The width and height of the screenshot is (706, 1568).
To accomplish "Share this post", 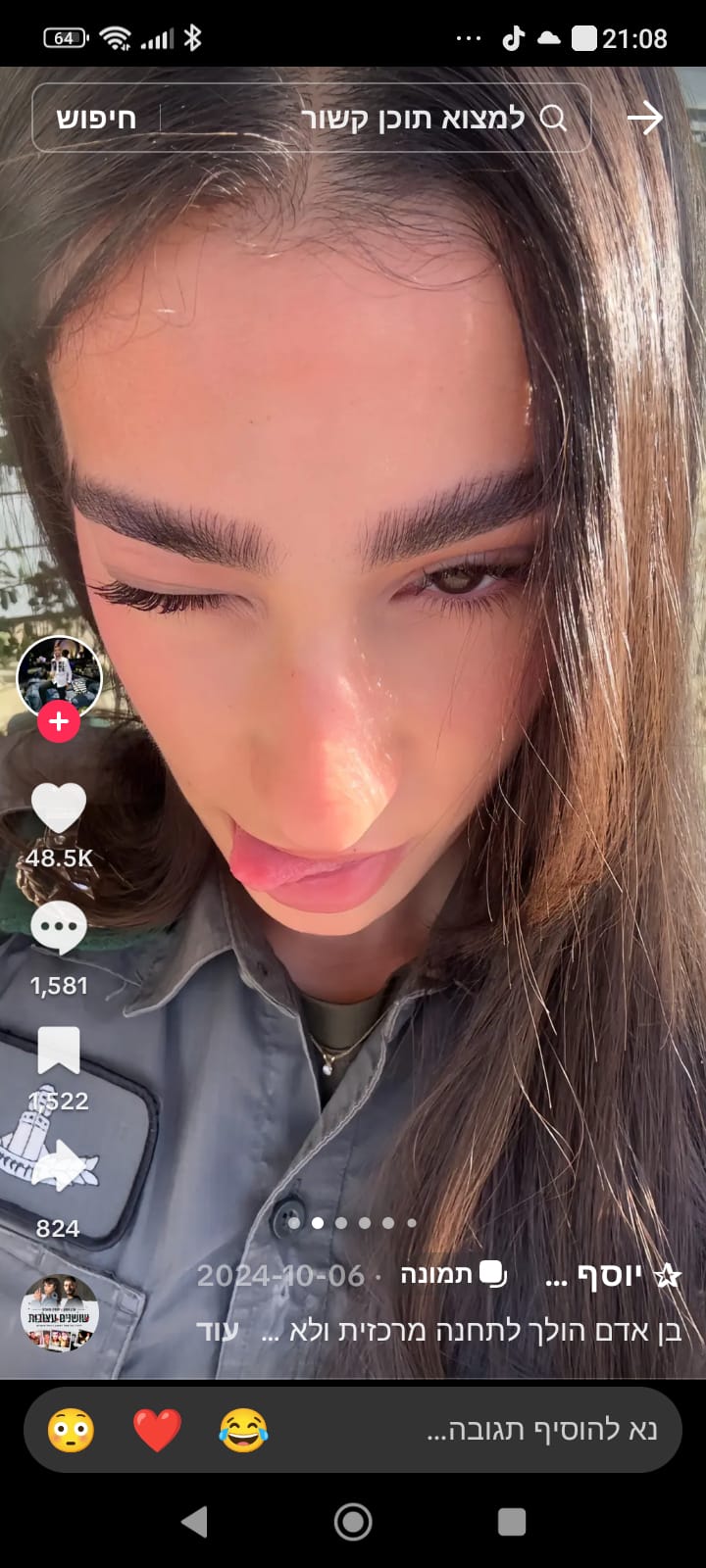I will click(61, 1166).
